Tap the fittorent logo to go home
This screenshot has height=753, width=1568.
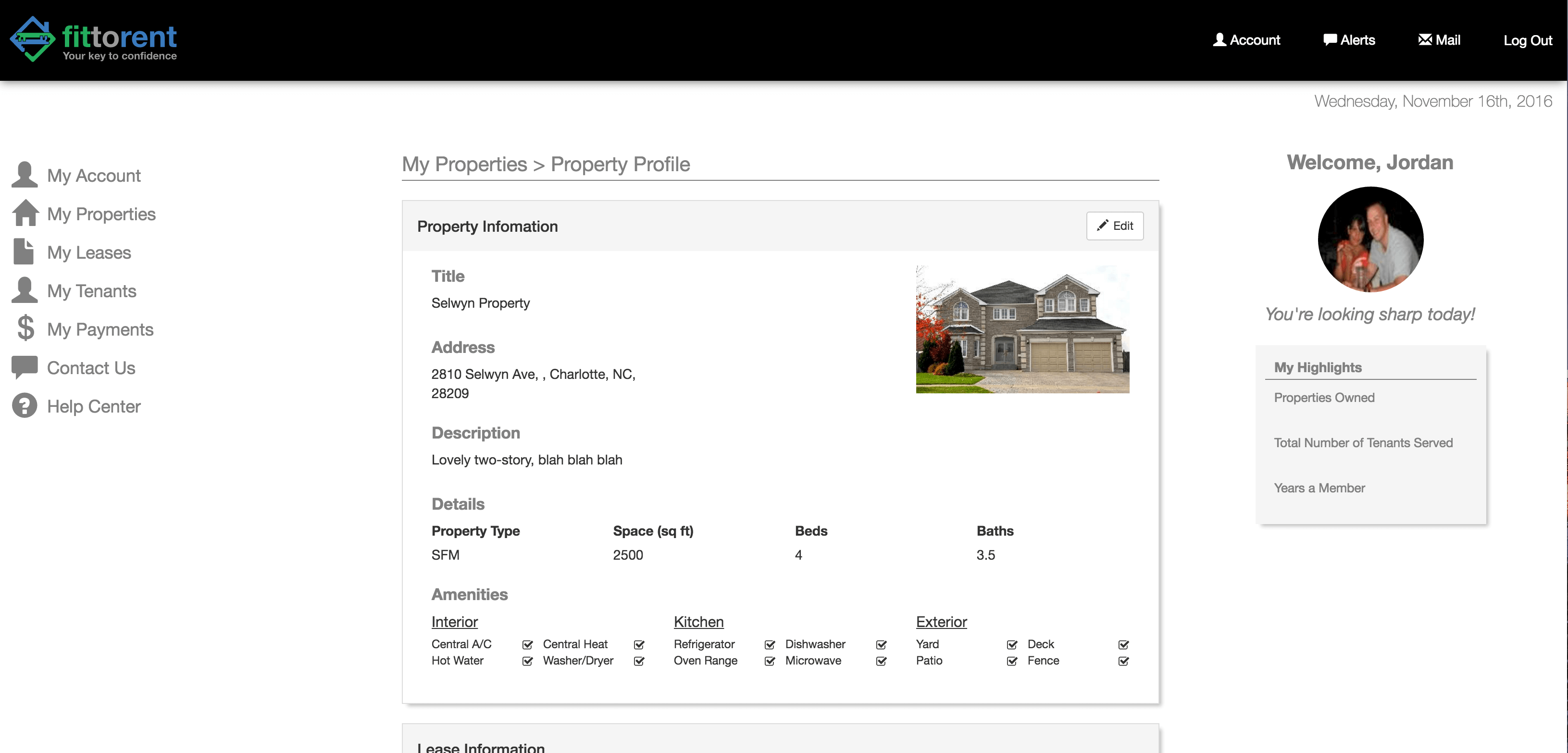(x=94, y=39)
